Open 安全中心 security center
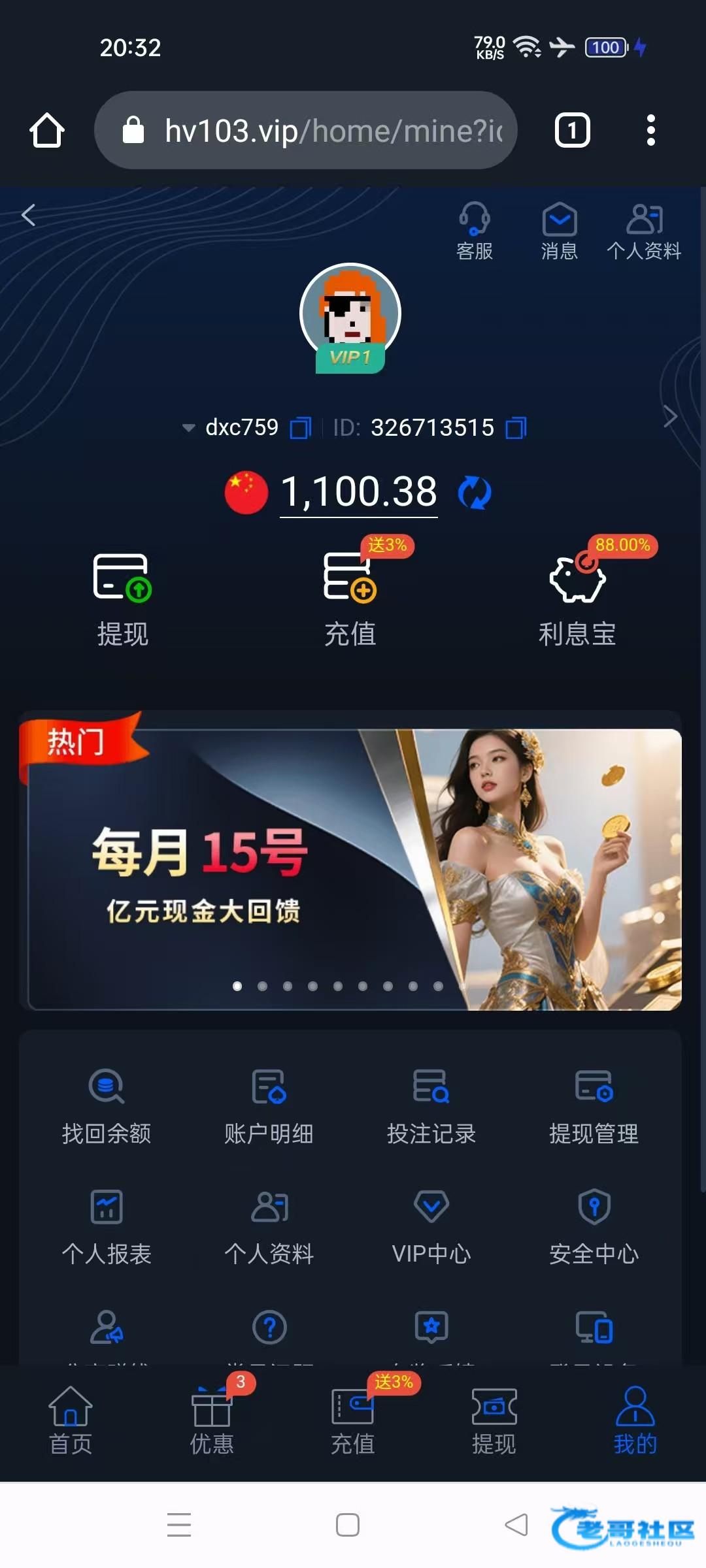Image resolution: width=706 pixels, height=1568 pixels. click(x=594, y=1225)
